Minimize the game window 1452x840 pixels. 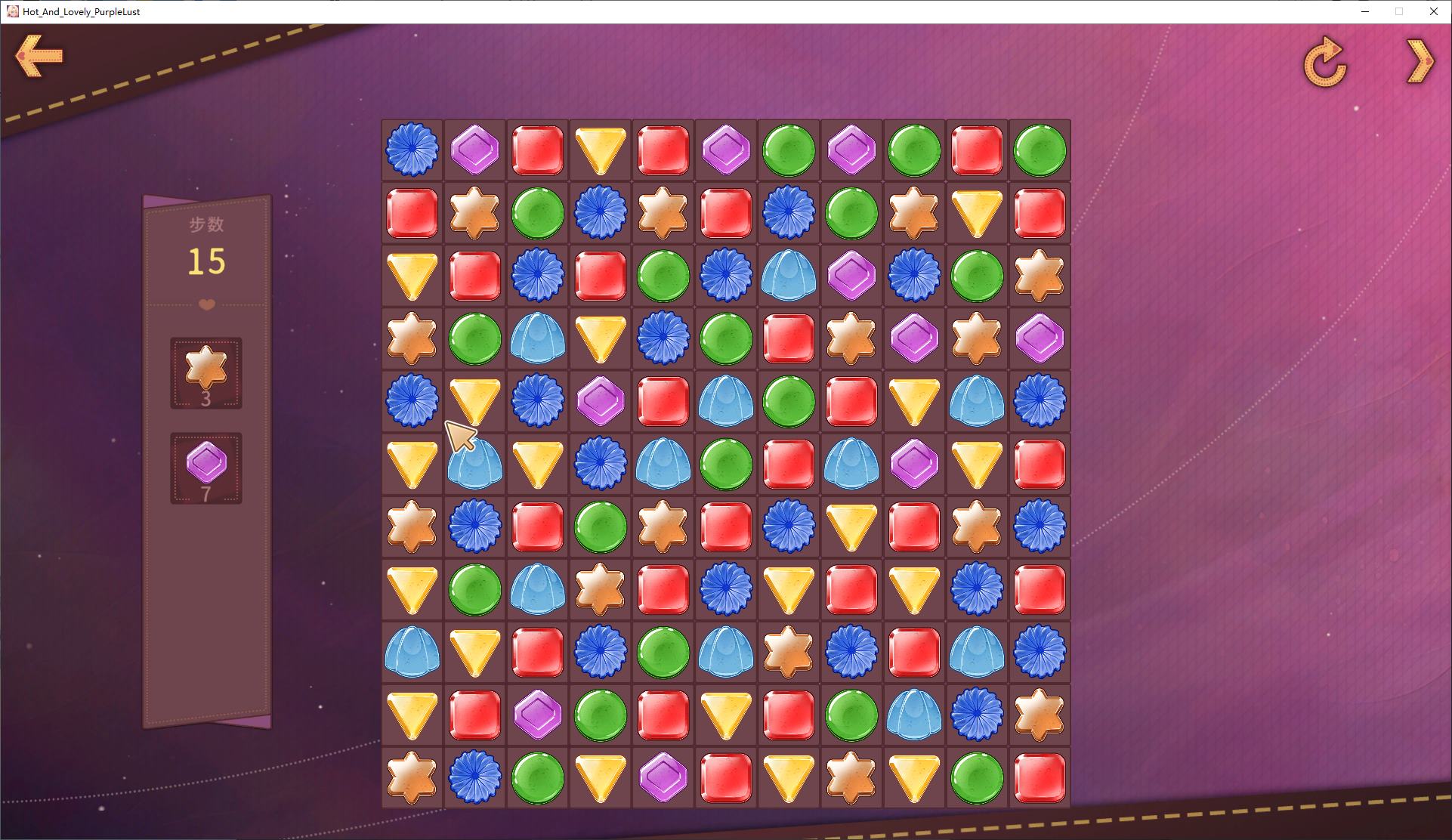(x=1365, y=11)
